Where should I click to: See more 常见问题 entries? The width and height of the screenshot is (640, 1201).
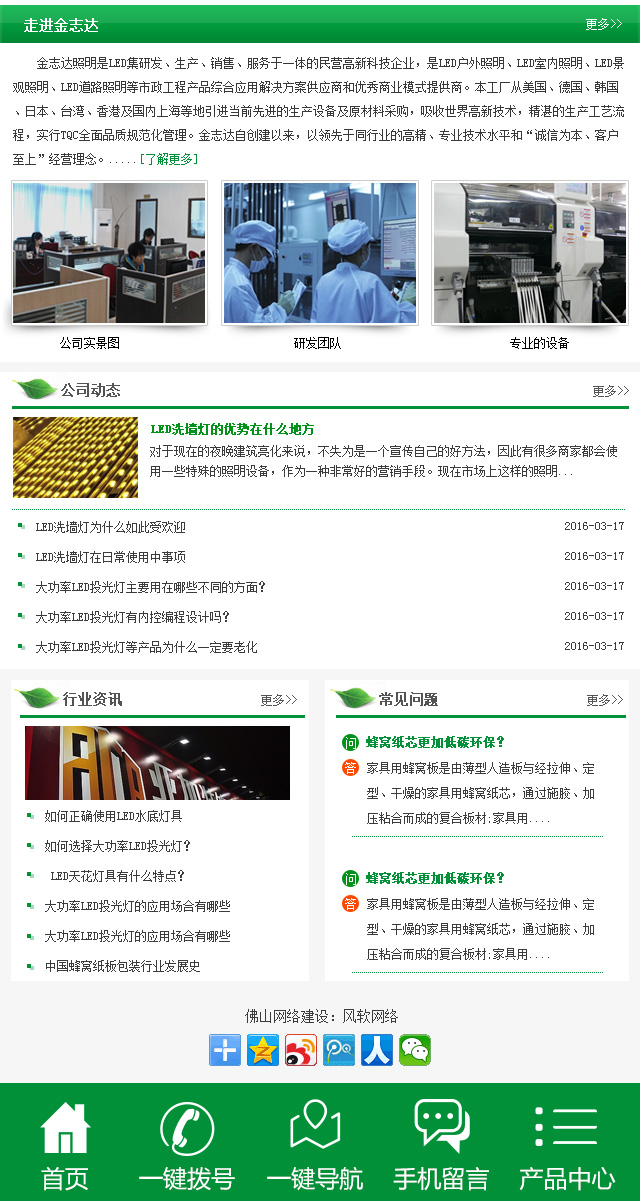605,700
